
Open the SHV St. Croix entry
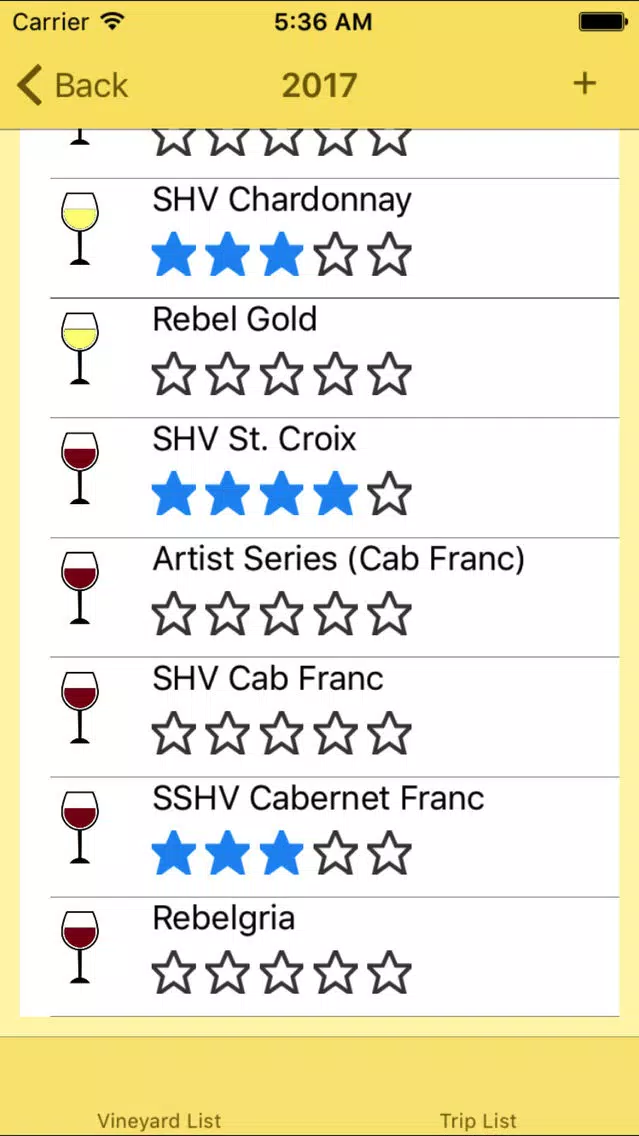334,477
